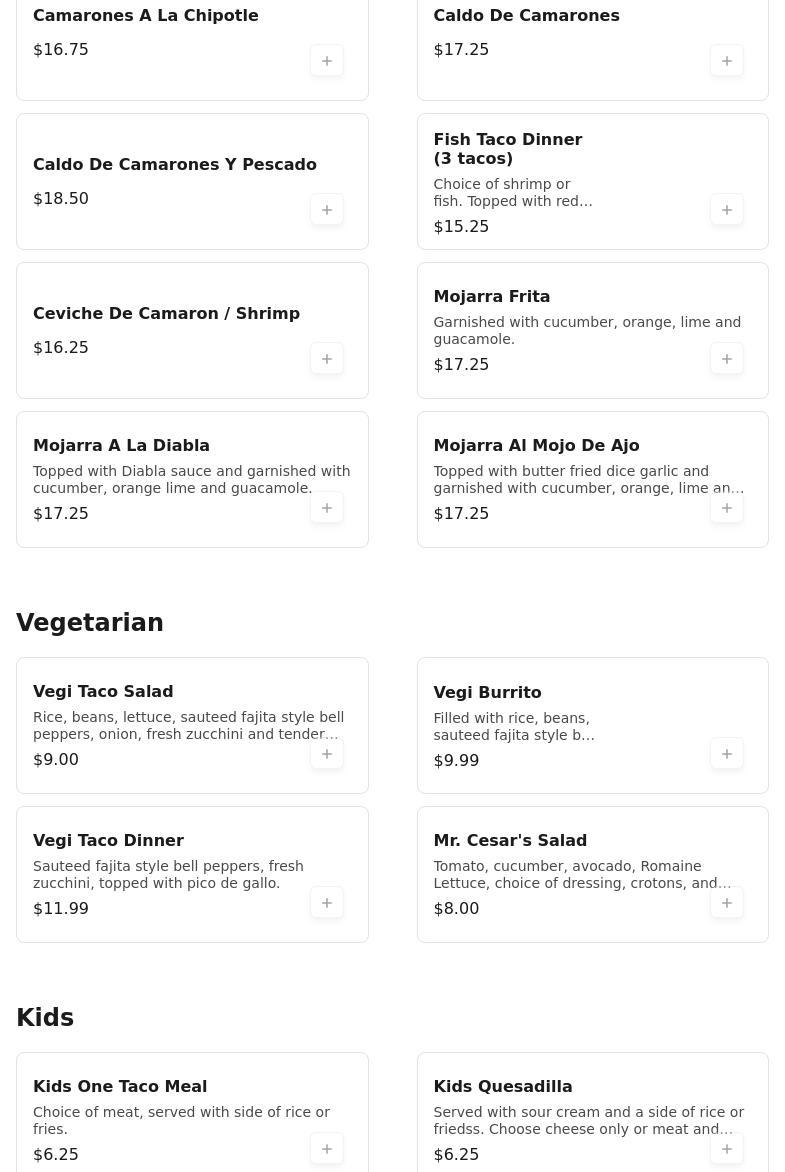
Task: Add Vegi Taco Salad using plus icon
Action: coord(327,753)
